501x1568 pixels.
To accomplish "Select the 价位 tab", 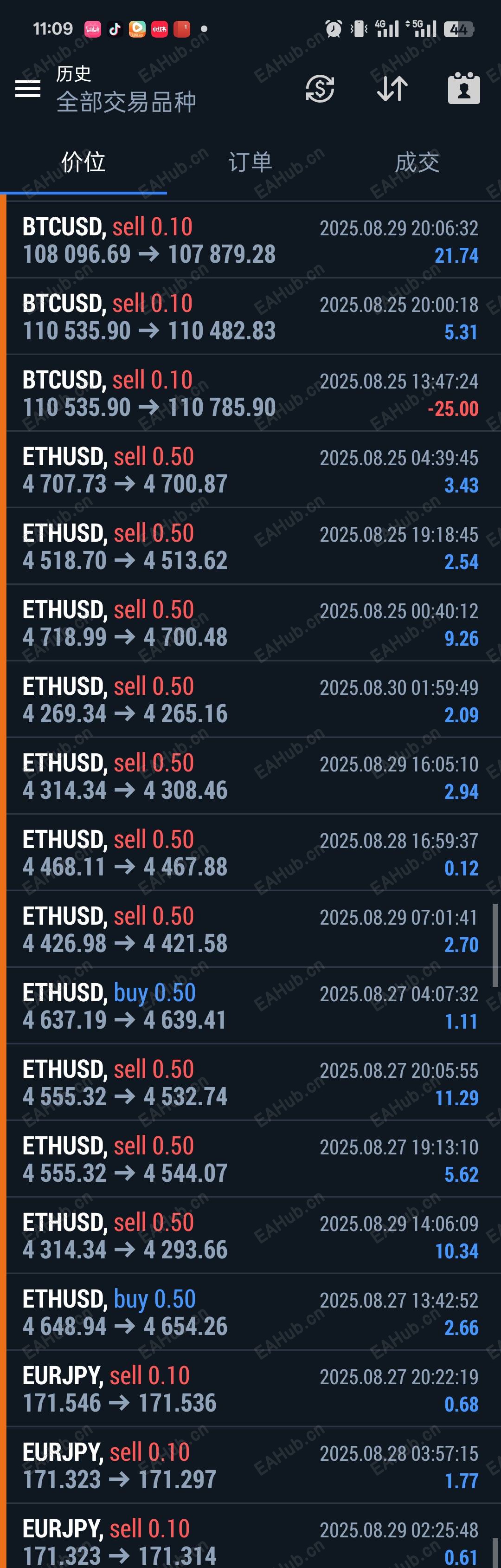I will tap(83, 162).
